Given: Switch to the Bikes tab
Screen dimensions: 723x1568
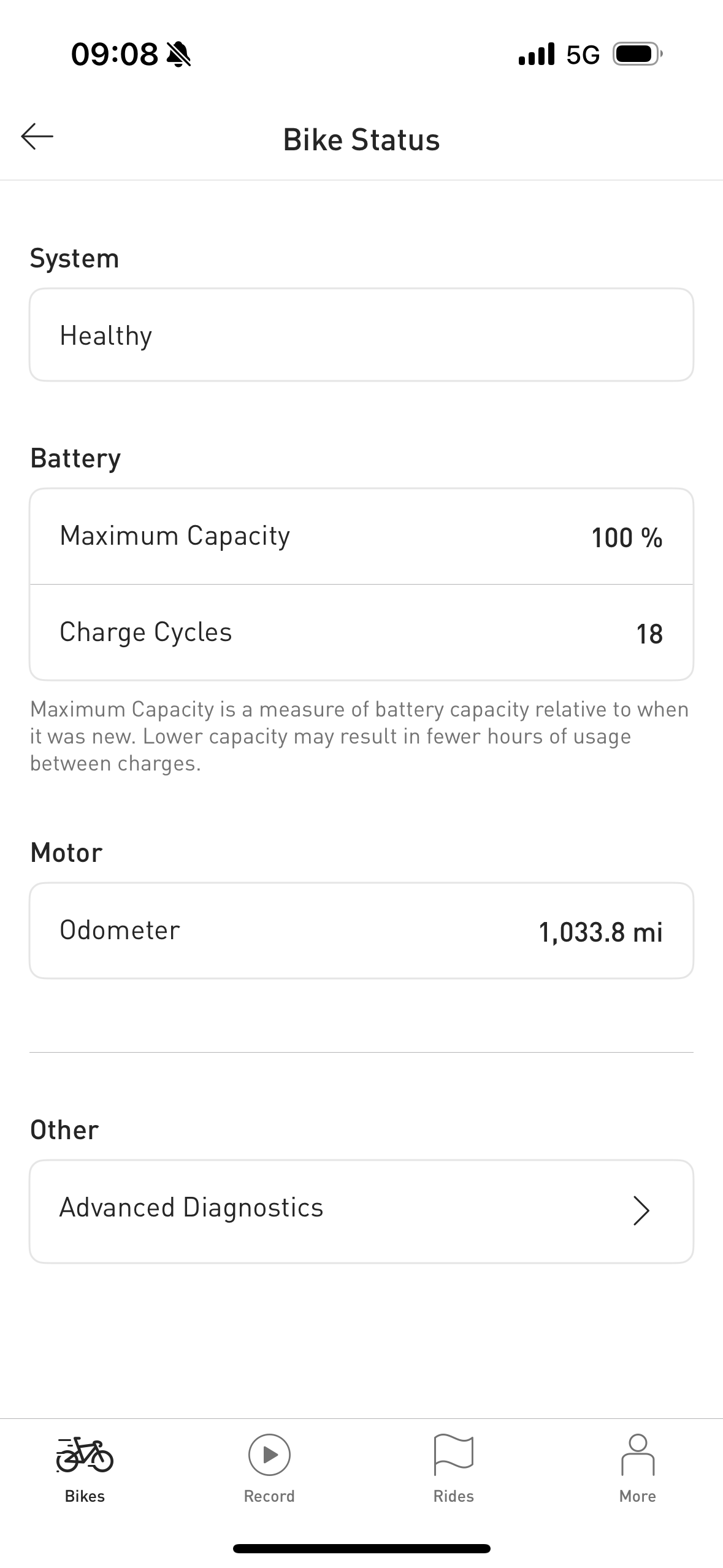Looking at the screenshot, I should (x=85, y=1467).
